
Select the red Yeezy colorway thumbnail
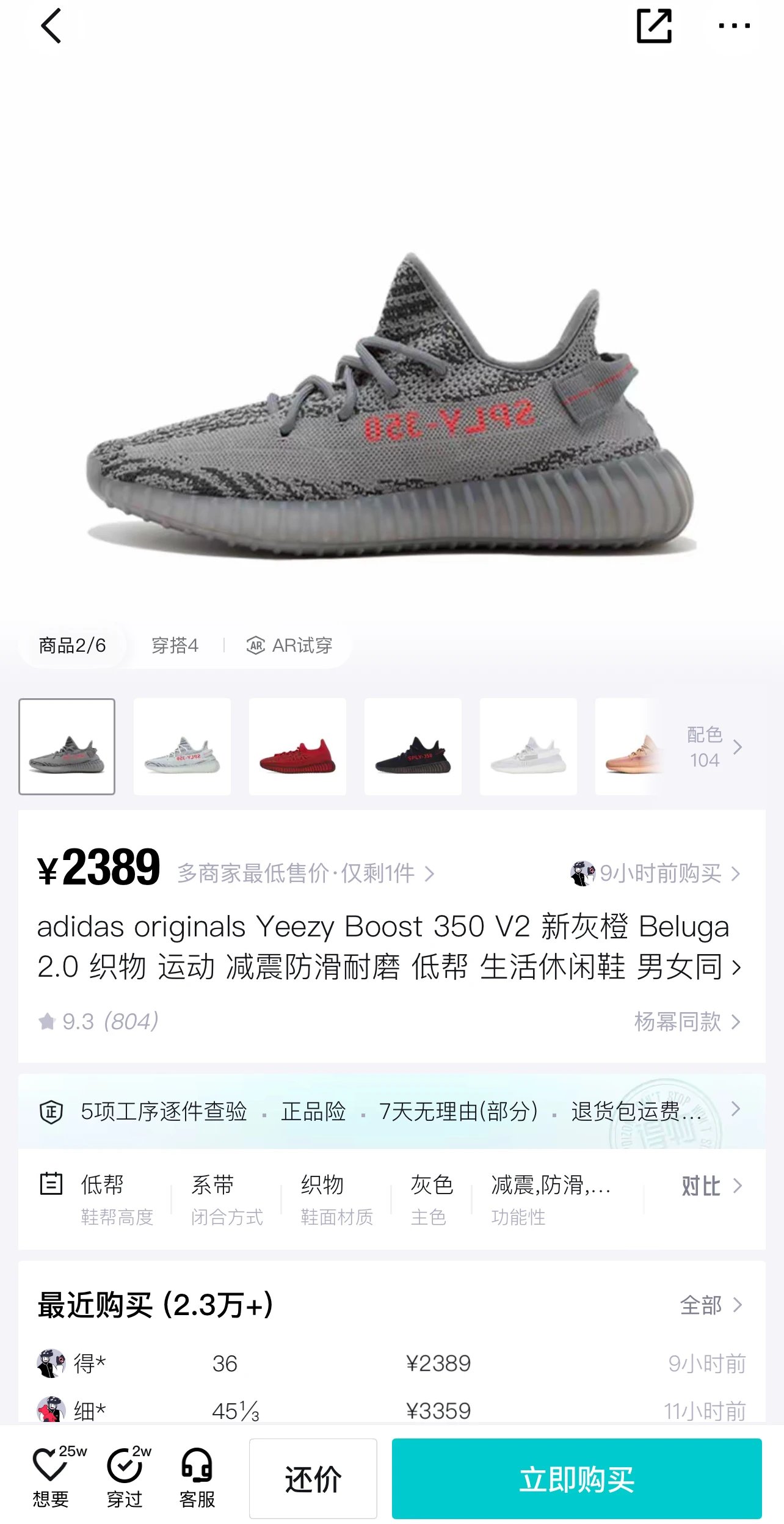(x=297, y=746)
